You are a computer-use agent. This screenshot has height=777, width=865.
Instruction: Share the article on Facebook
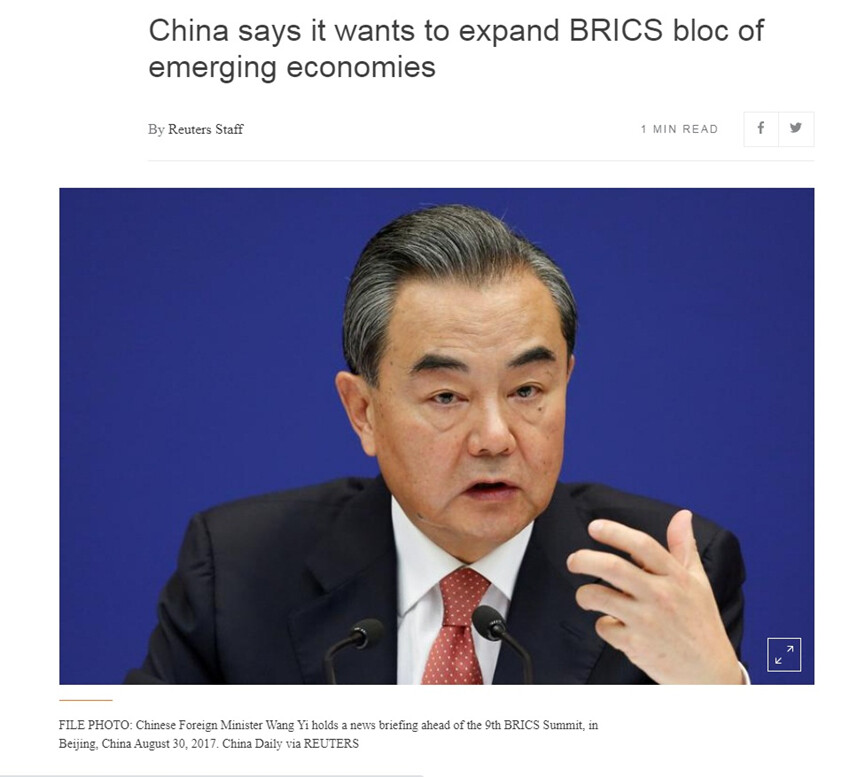point(761,129)
